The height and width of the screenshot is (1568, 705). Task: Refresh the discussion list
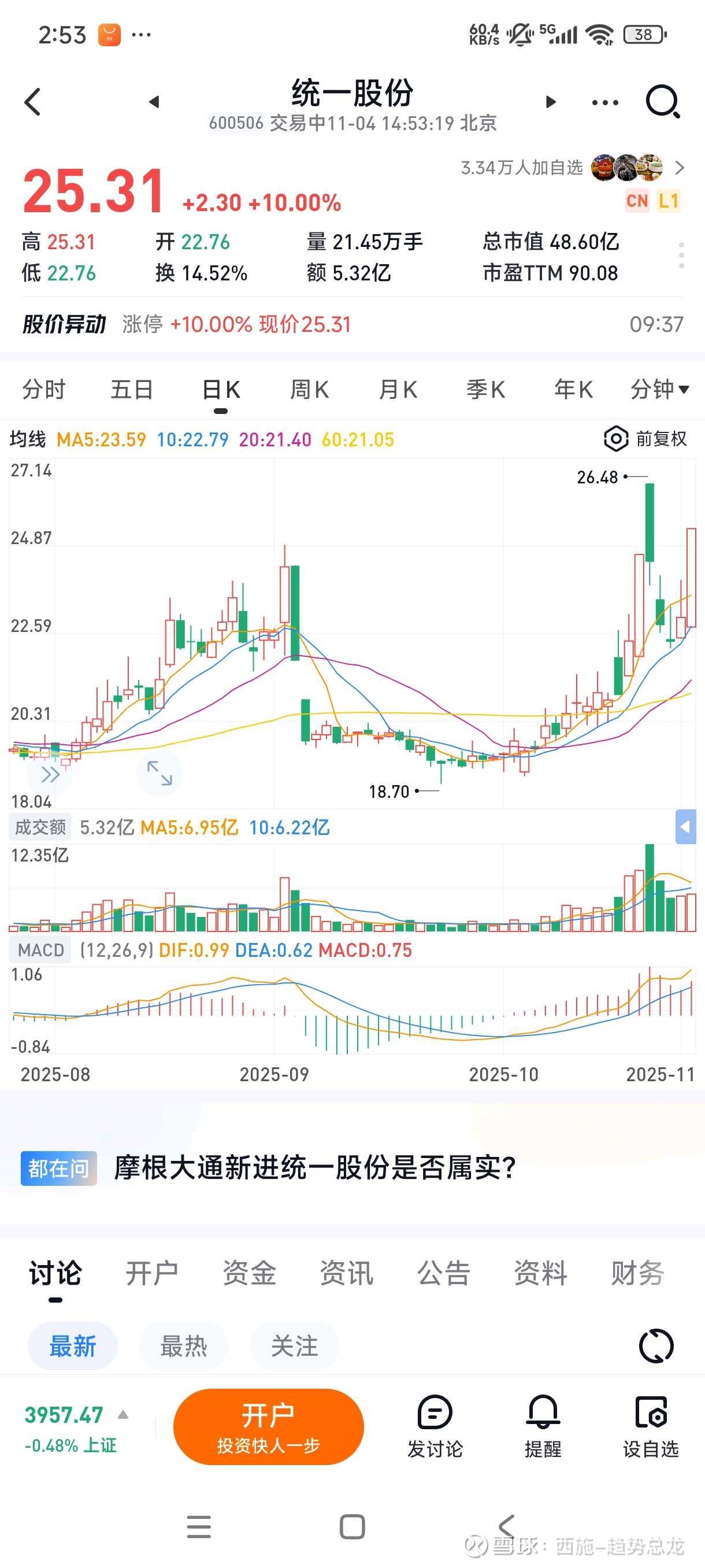pos(656,1346)
